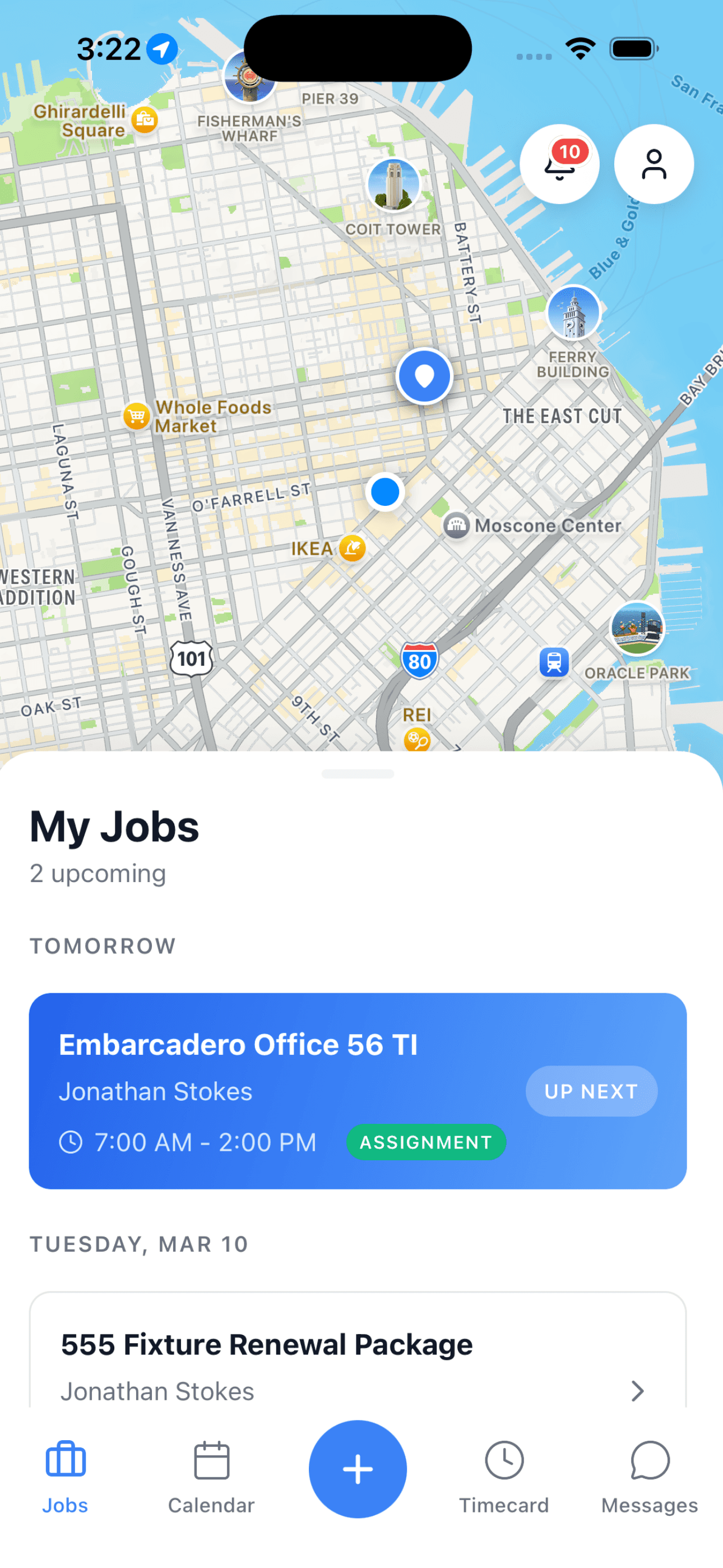Tap the transit station icon near Interstate 80
Image resolution: width=723 pixels, height=1568 pixels.
pos(553,663)
